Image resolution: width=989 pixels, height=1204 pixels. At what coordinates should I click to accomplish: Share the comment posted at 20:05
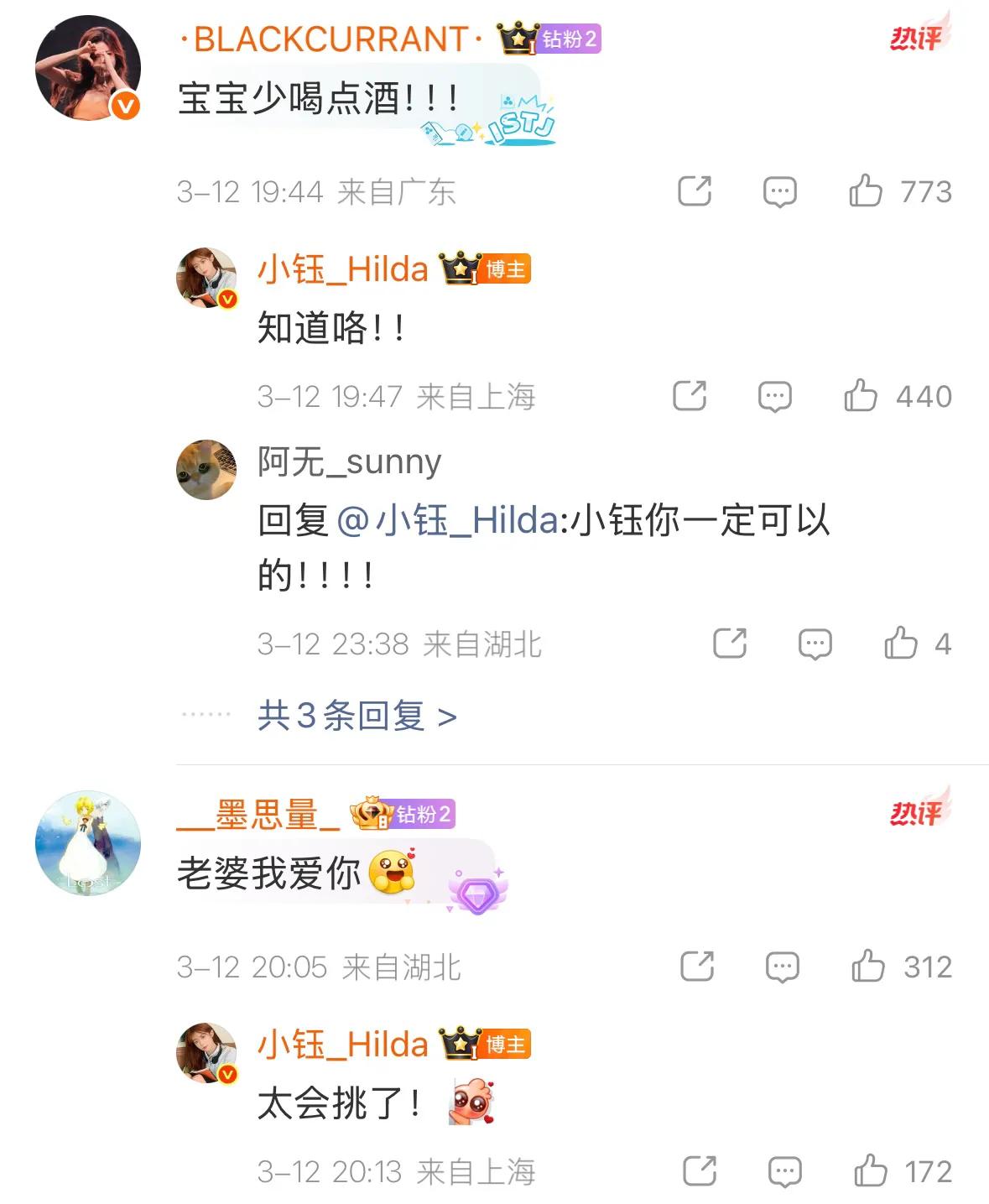(697, 967)
